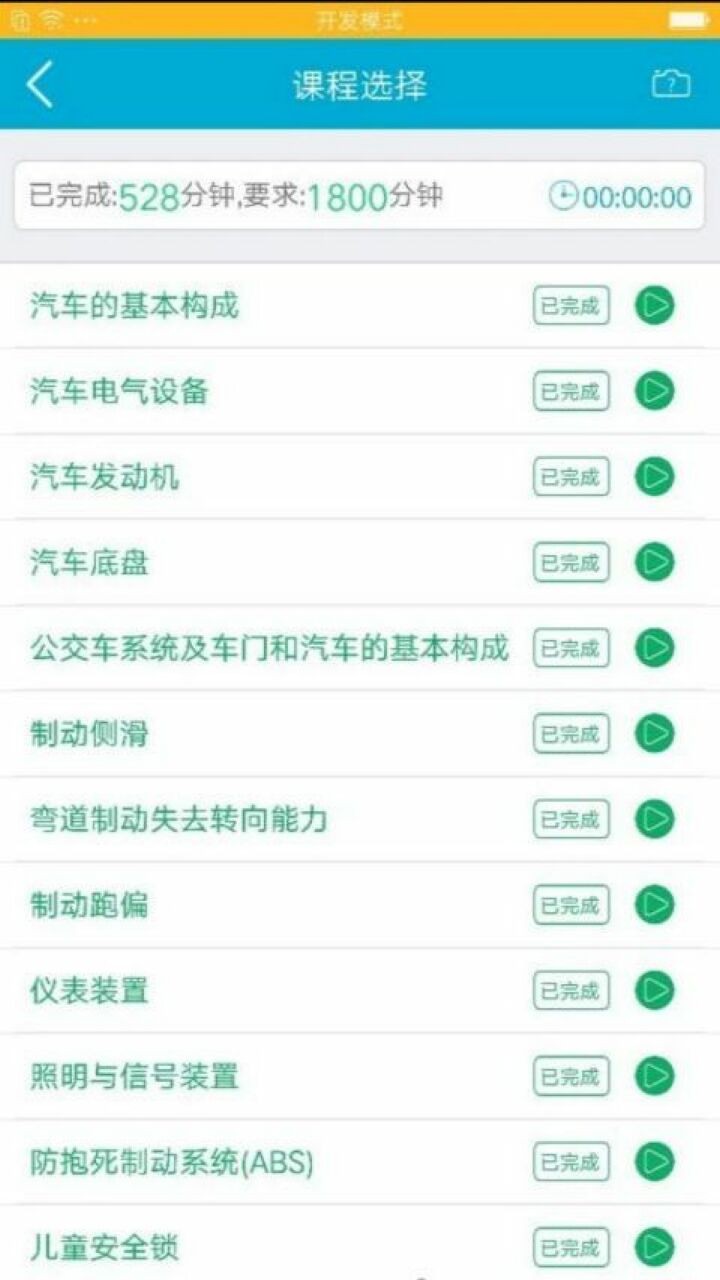
Task: Go back using the top-left arrow
Action: (x=40, y=85)
